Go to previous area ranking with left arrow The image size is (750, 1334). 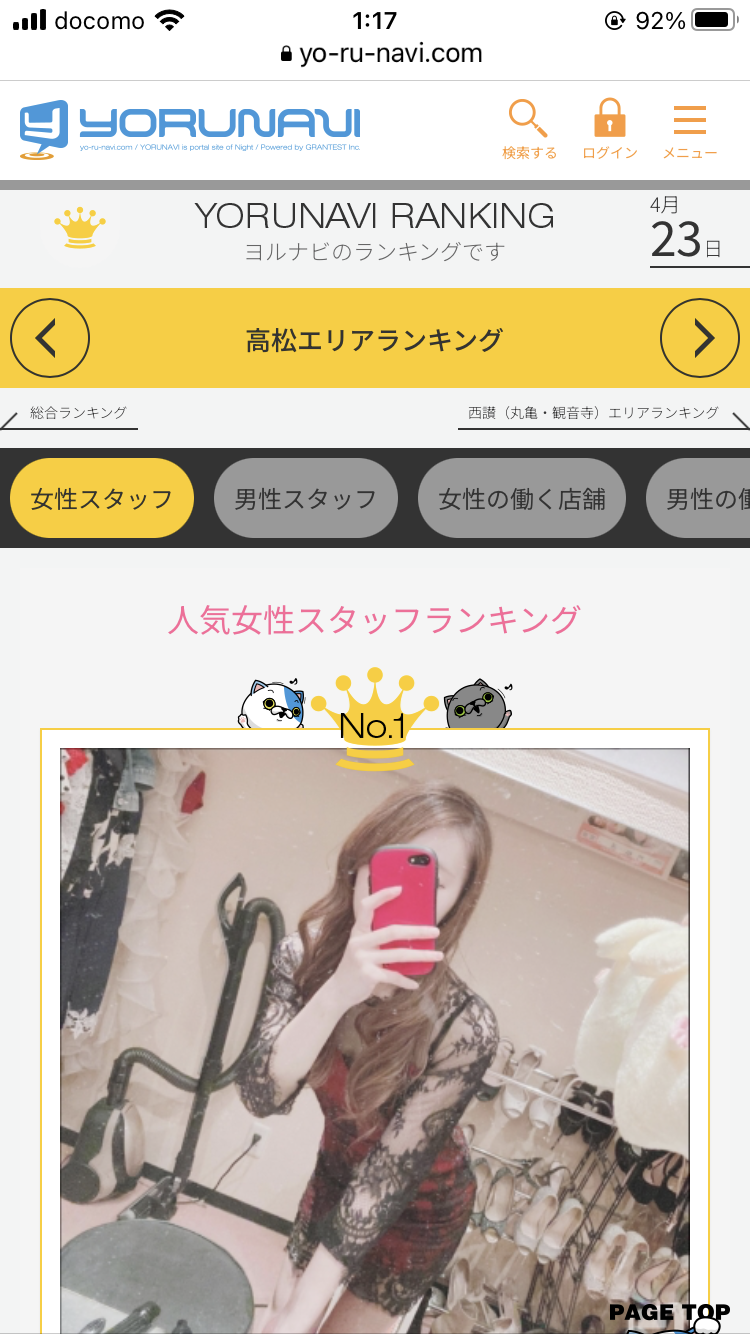click(50, 338)
